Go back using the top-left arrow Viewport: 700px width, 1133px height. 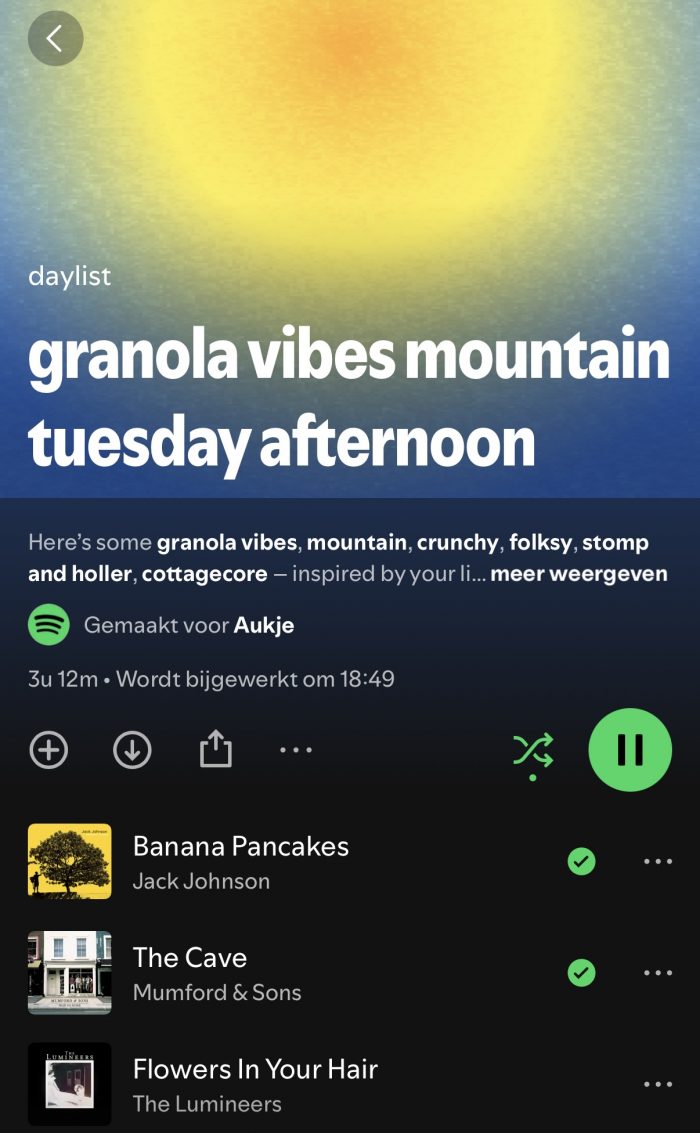[56, 38]
